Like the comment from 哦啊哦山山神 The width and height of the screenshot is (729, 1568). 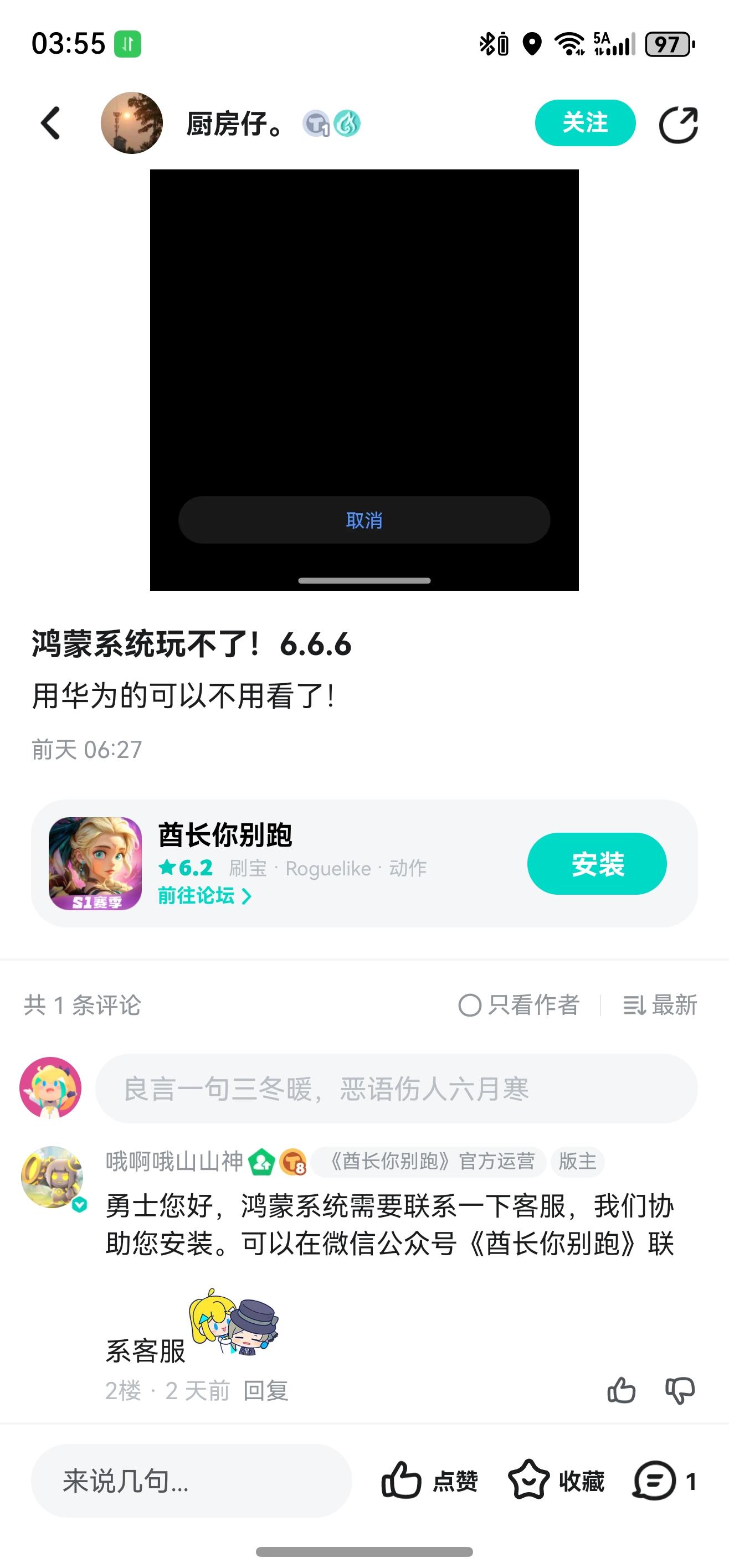(621, 1390)
